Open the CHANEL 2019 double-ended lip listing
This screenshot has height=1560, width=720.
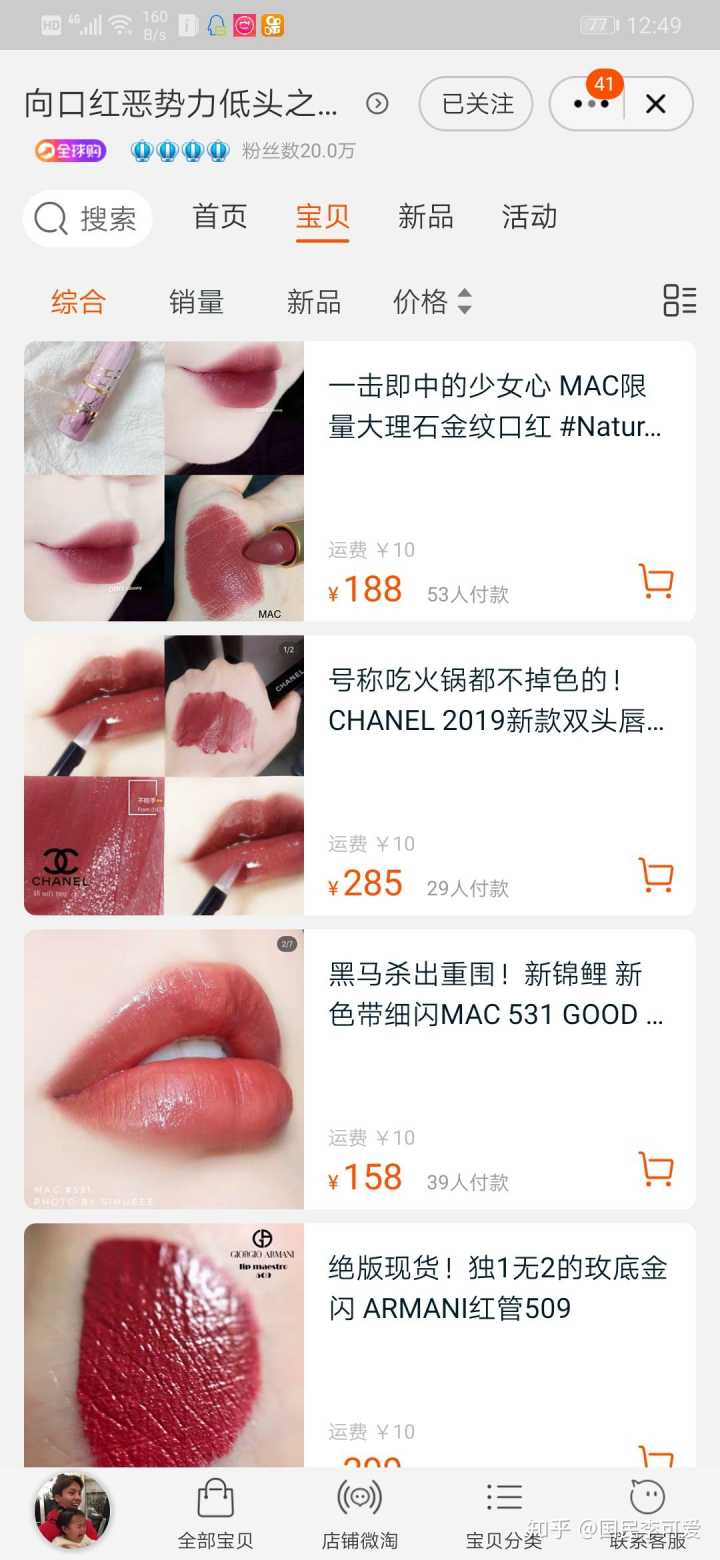coord(495,700)
